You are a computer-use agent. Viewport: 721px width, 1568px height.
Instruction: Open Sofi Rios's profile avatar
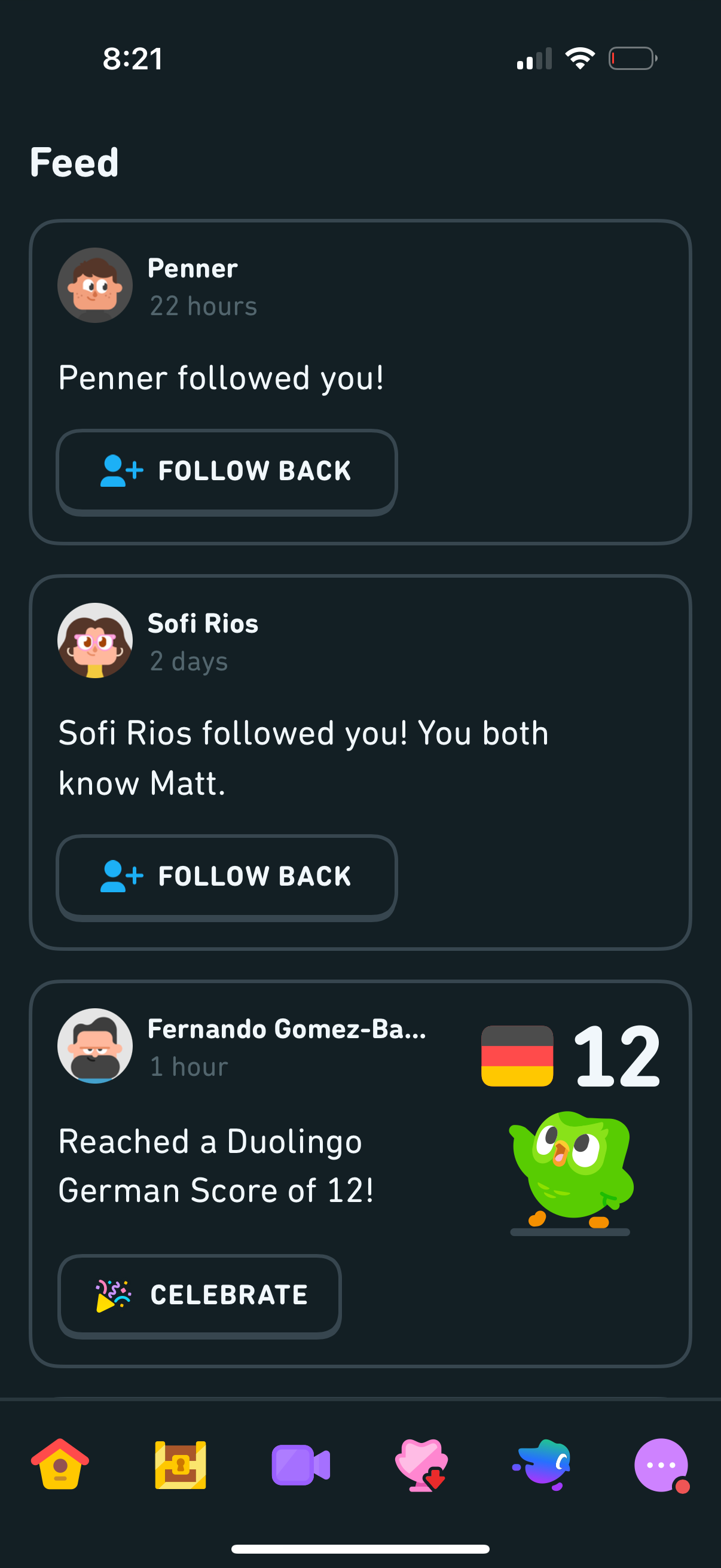(x=94, y=640)
